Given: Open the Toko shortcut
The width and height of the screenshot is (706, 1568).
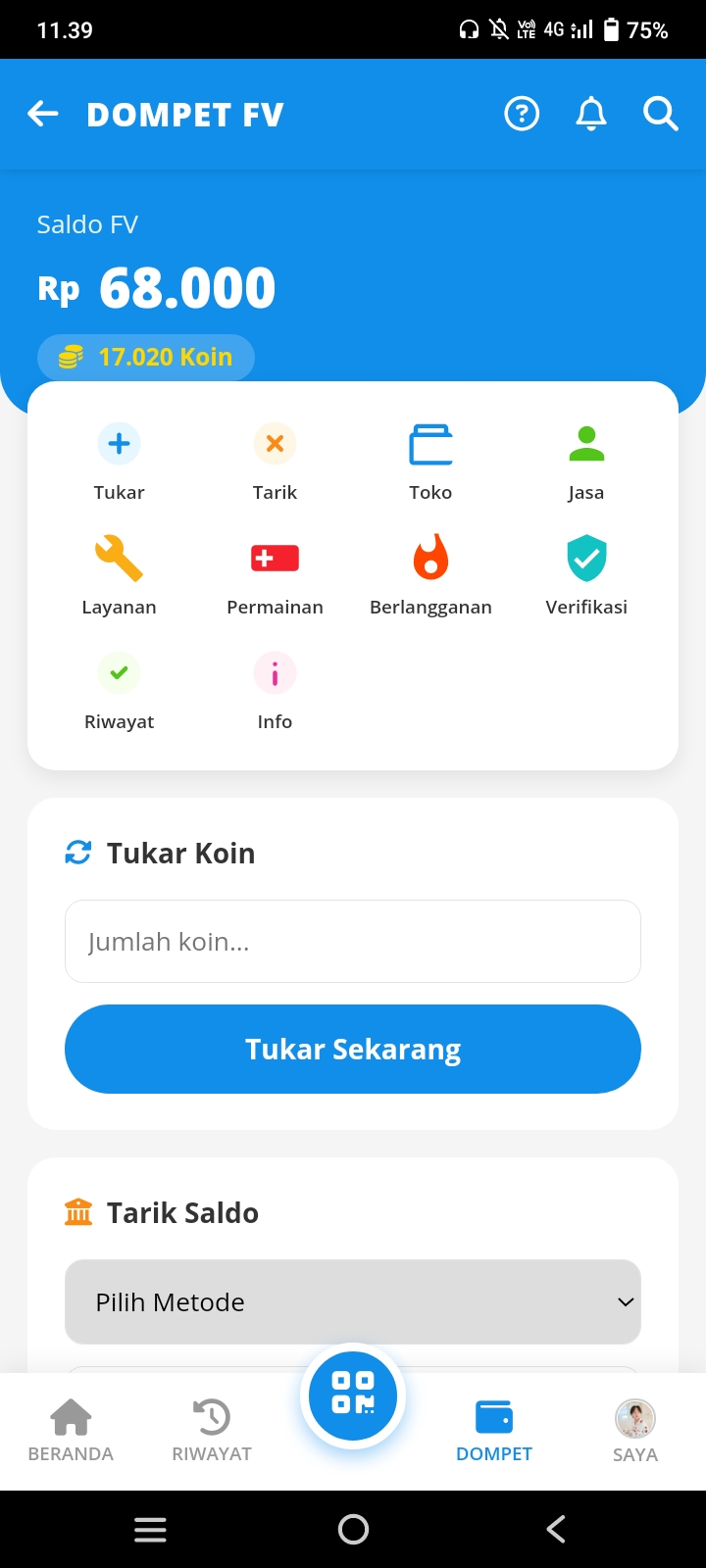Looking at the screenshot, I should pyautogui.click(x=430, y=461).
